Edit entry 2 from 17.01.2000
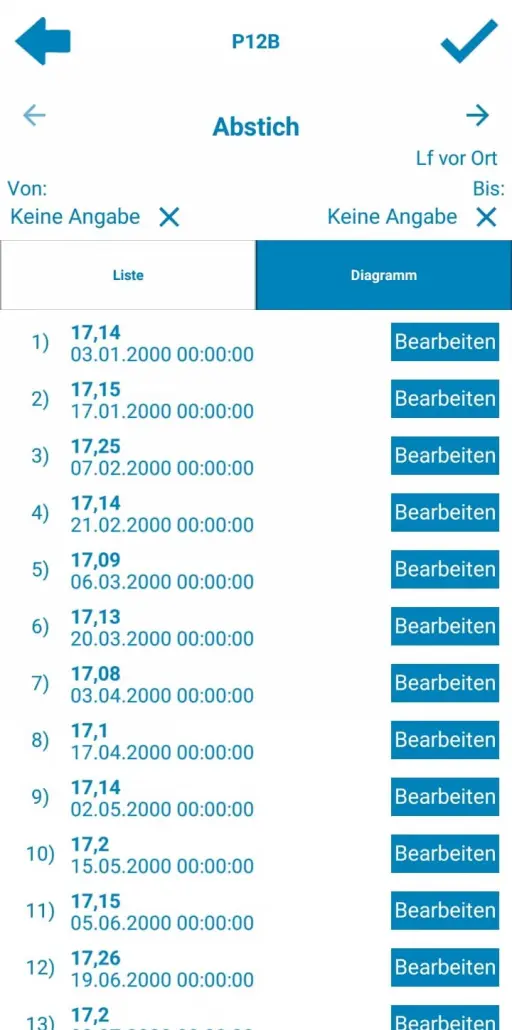The width and height of the screenshot is (512, 1030). (445, 399)
